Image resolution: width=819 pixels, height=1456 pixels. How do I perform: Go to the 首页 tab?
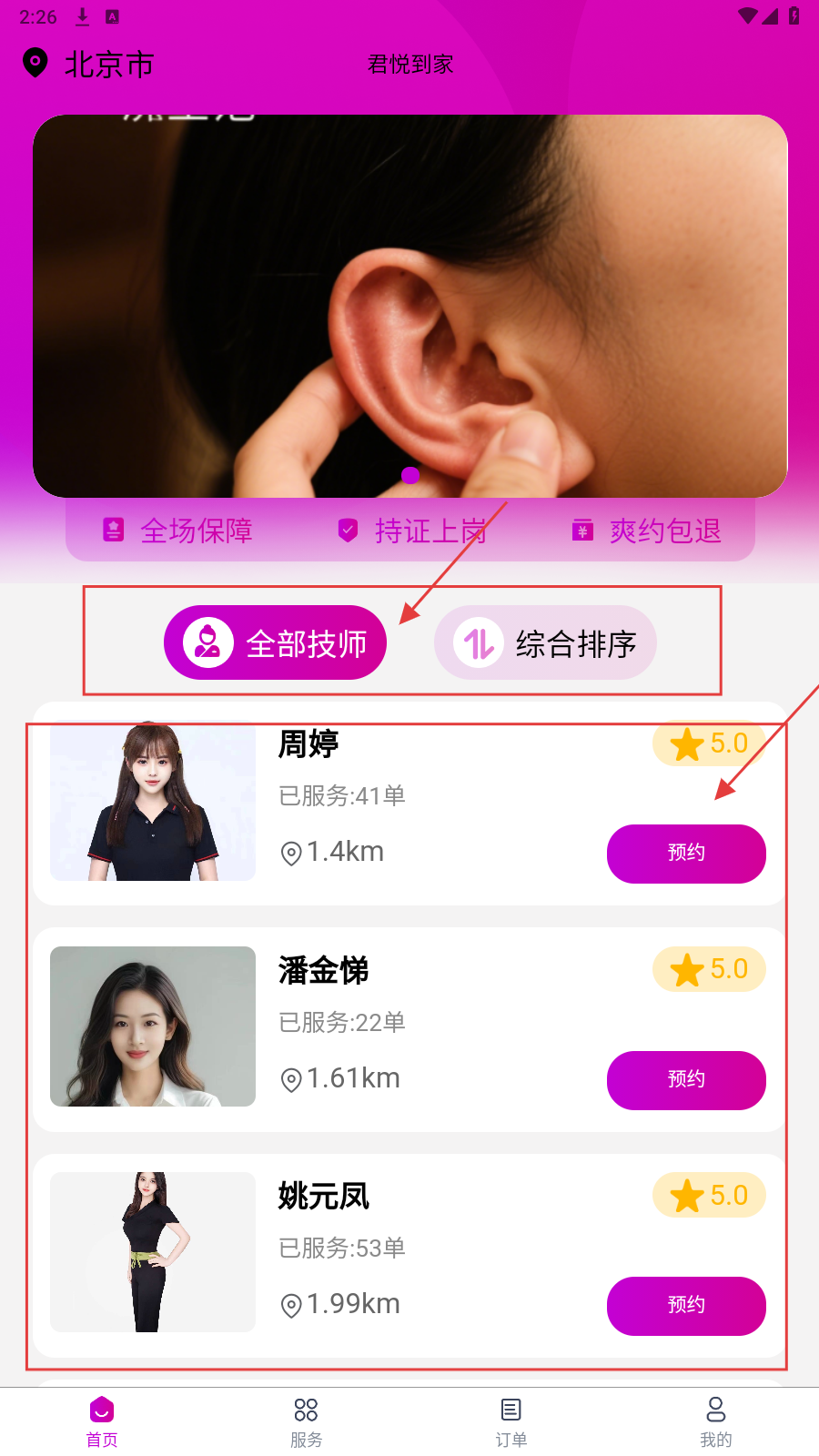click(x=102, y=1421)
